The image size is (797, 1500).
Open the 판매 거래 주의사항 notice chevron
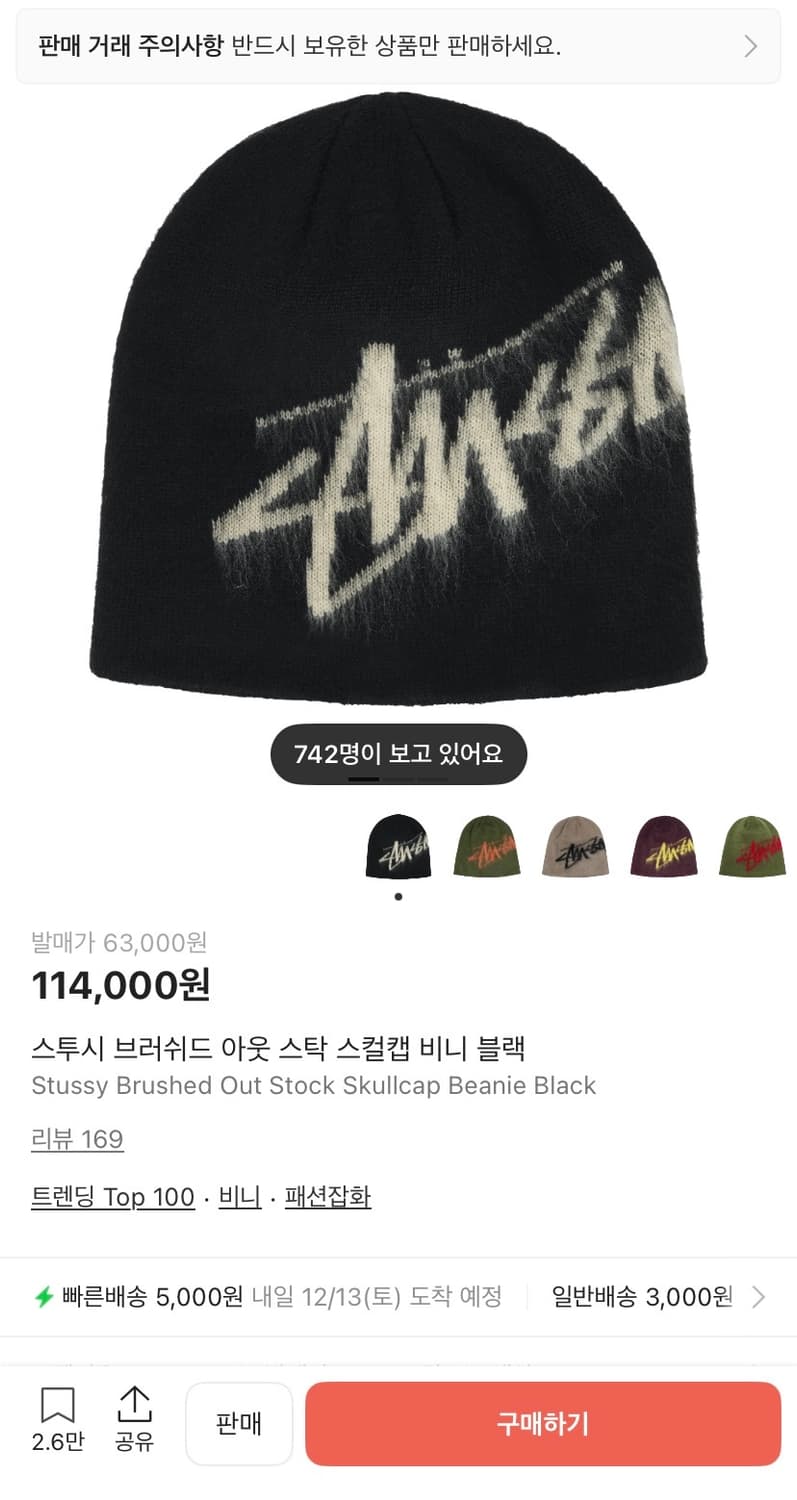749,45
